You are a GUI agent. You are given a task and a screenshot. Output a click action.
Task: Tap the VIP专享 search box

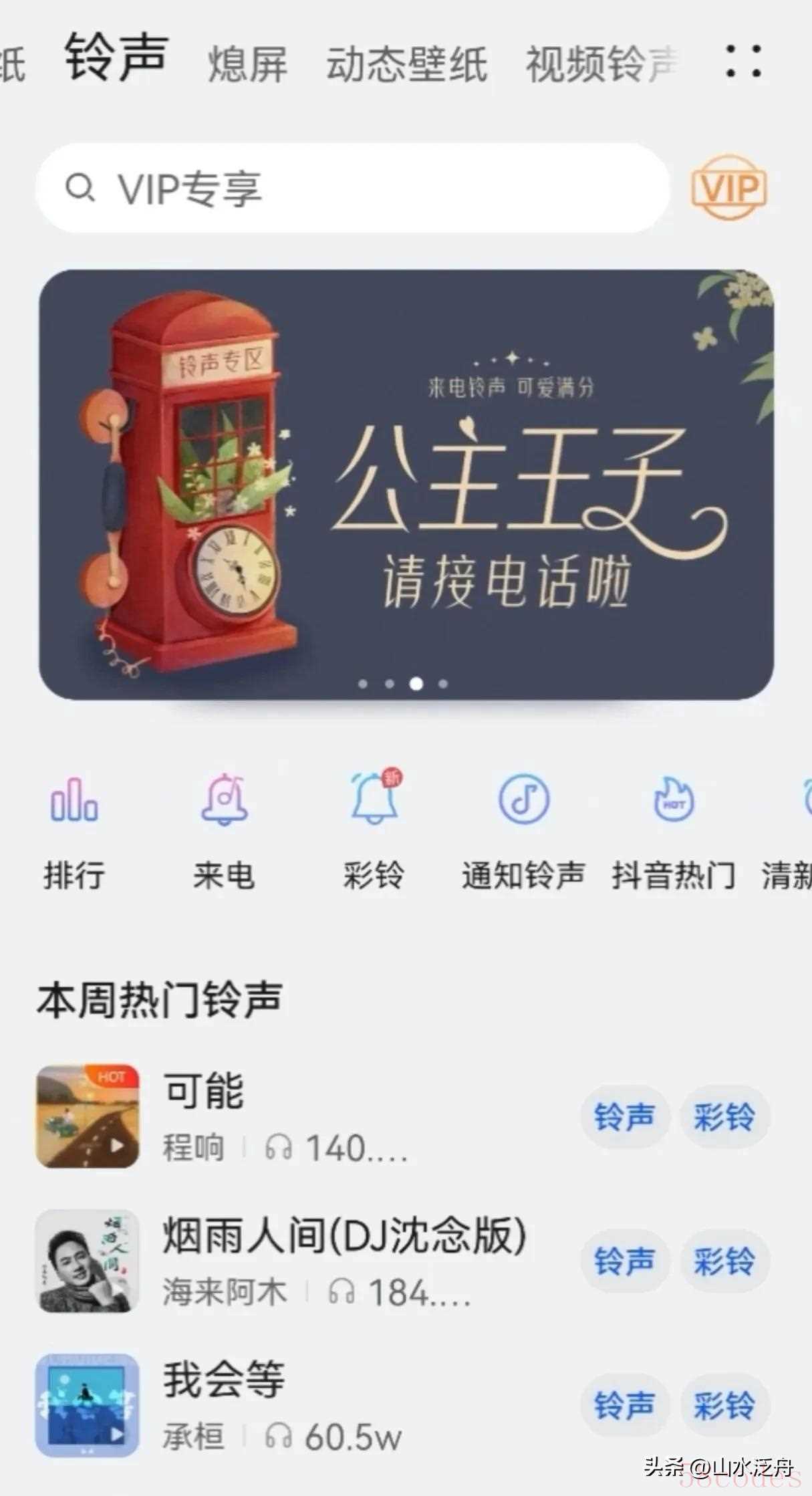pos(353,189)
